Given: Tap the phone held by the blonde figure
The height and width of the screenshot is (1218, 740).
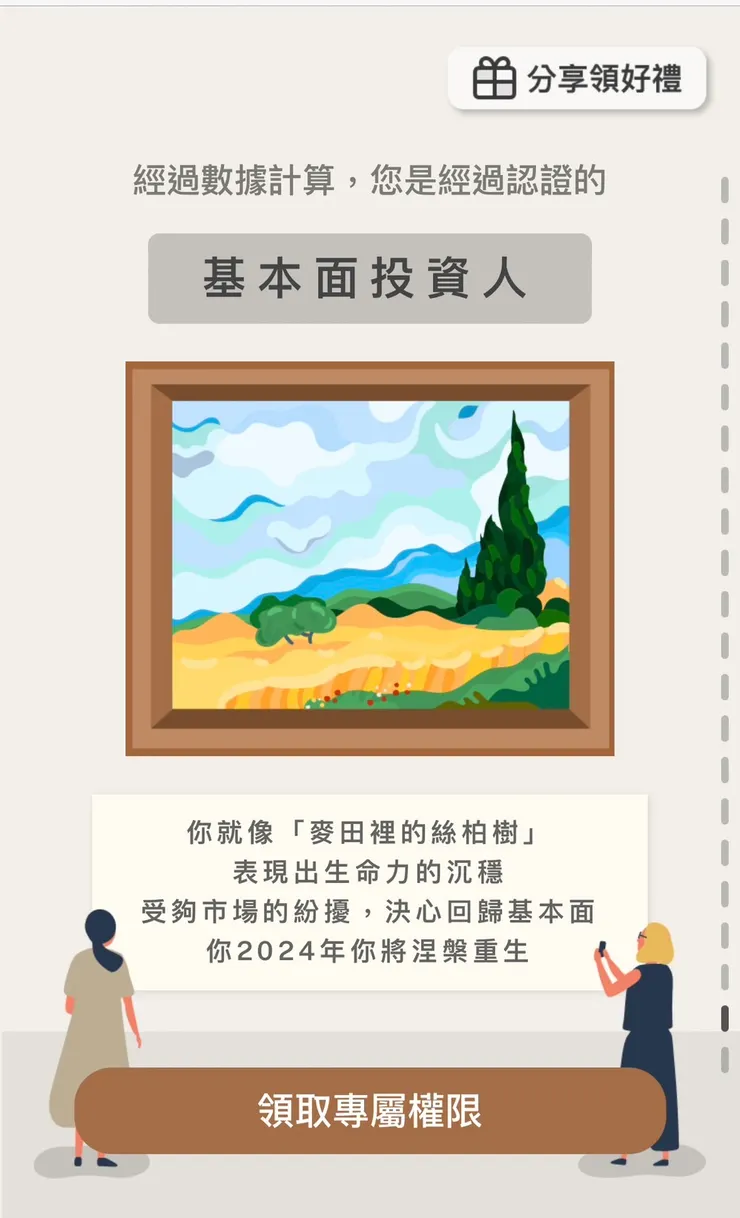Looking at the screenshot, I should coord(602,948).
